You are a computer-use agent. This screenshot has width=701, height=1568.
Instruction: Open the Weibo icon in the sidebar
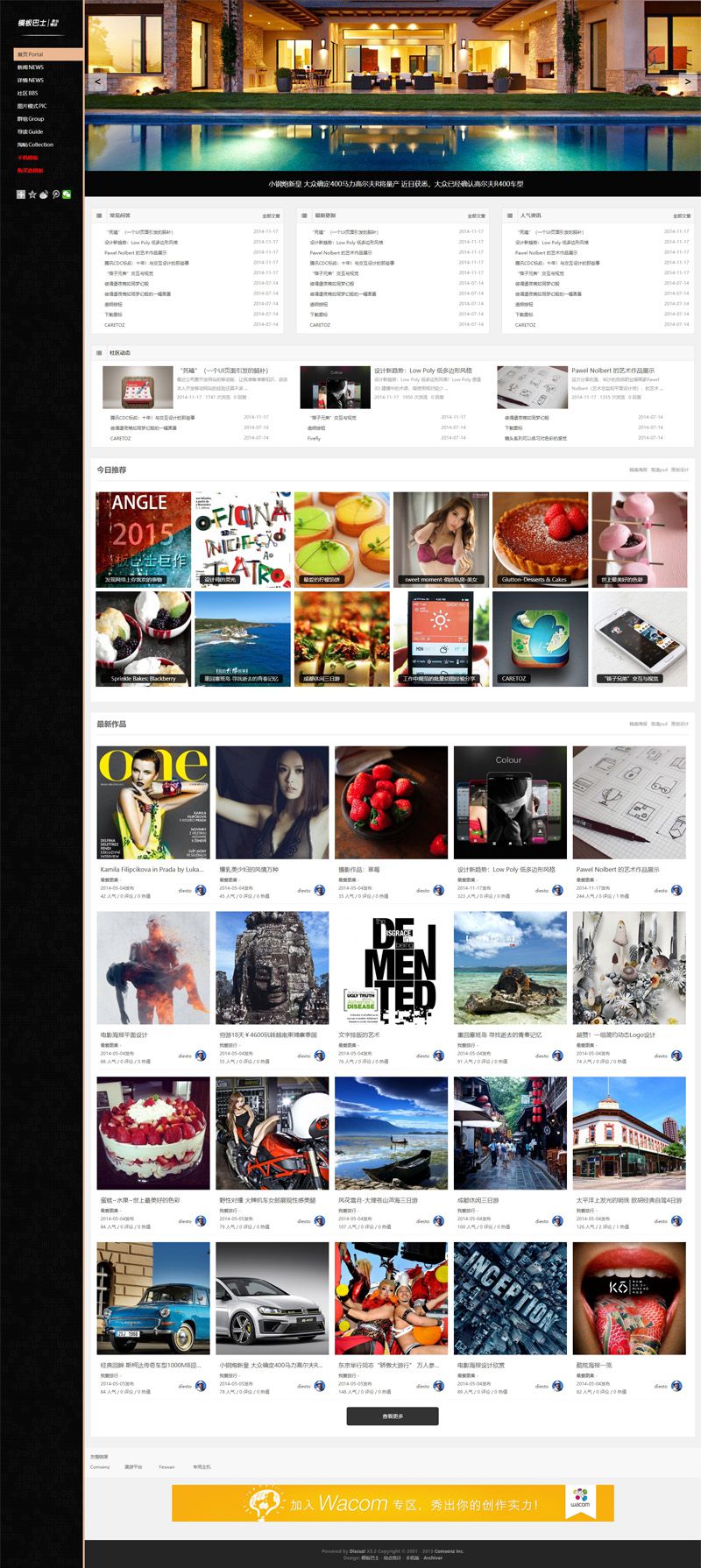coord(44,194)
